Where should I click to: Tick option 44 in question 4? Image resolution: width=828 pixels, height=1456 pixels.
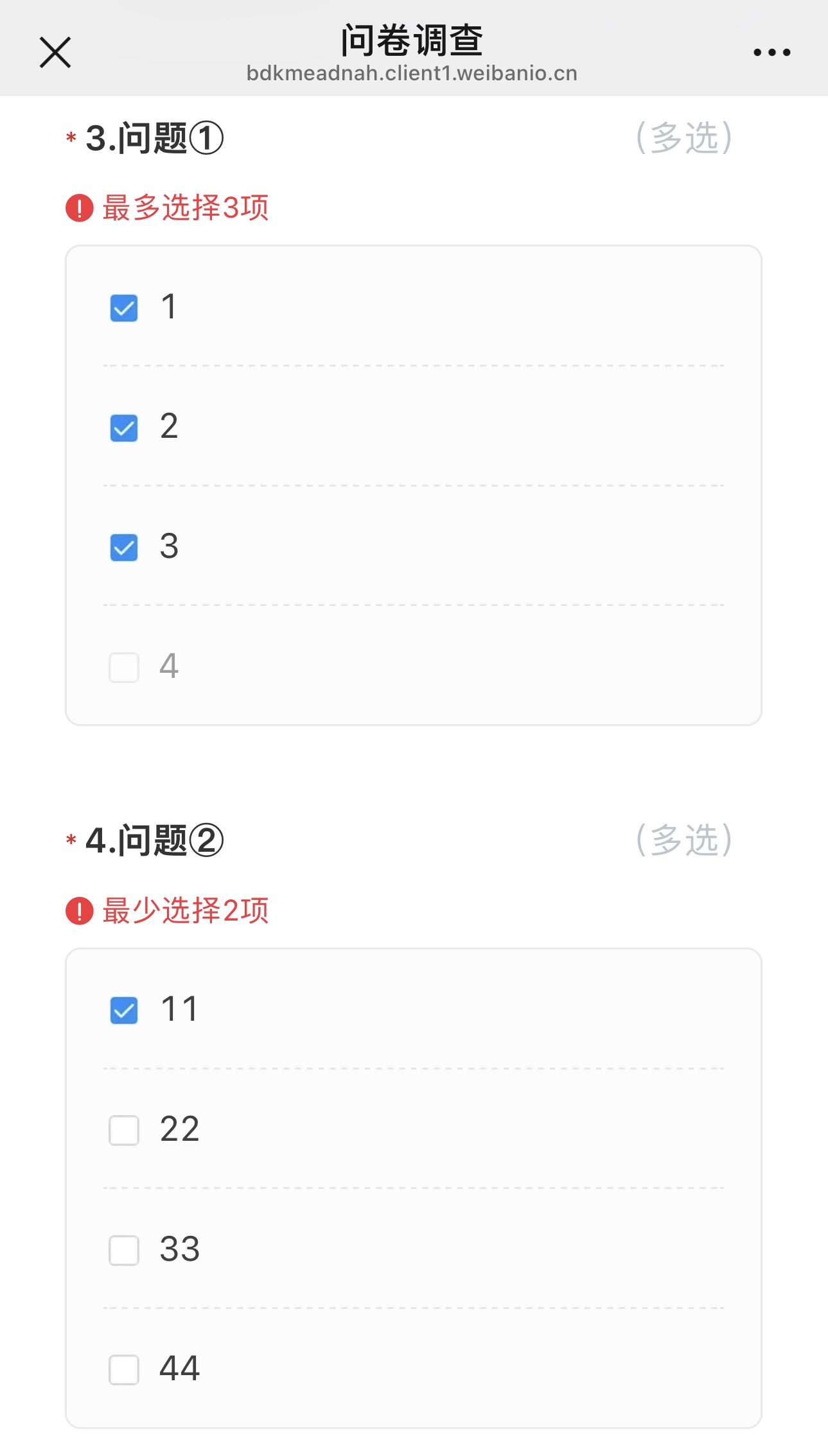[124, 1370]
